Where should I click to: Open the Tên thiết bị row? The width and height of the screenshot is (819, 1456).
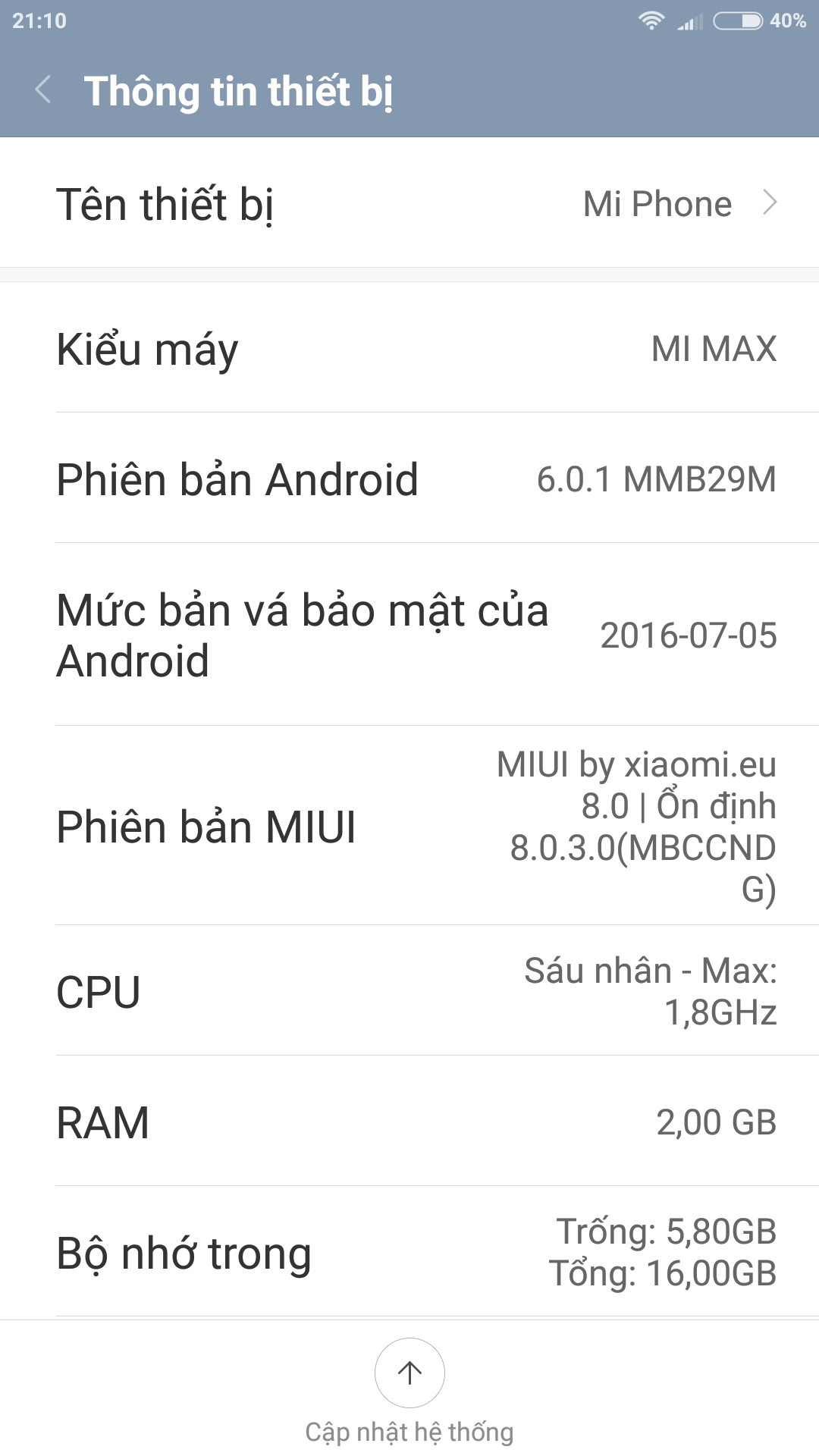(x=409, y=202)
